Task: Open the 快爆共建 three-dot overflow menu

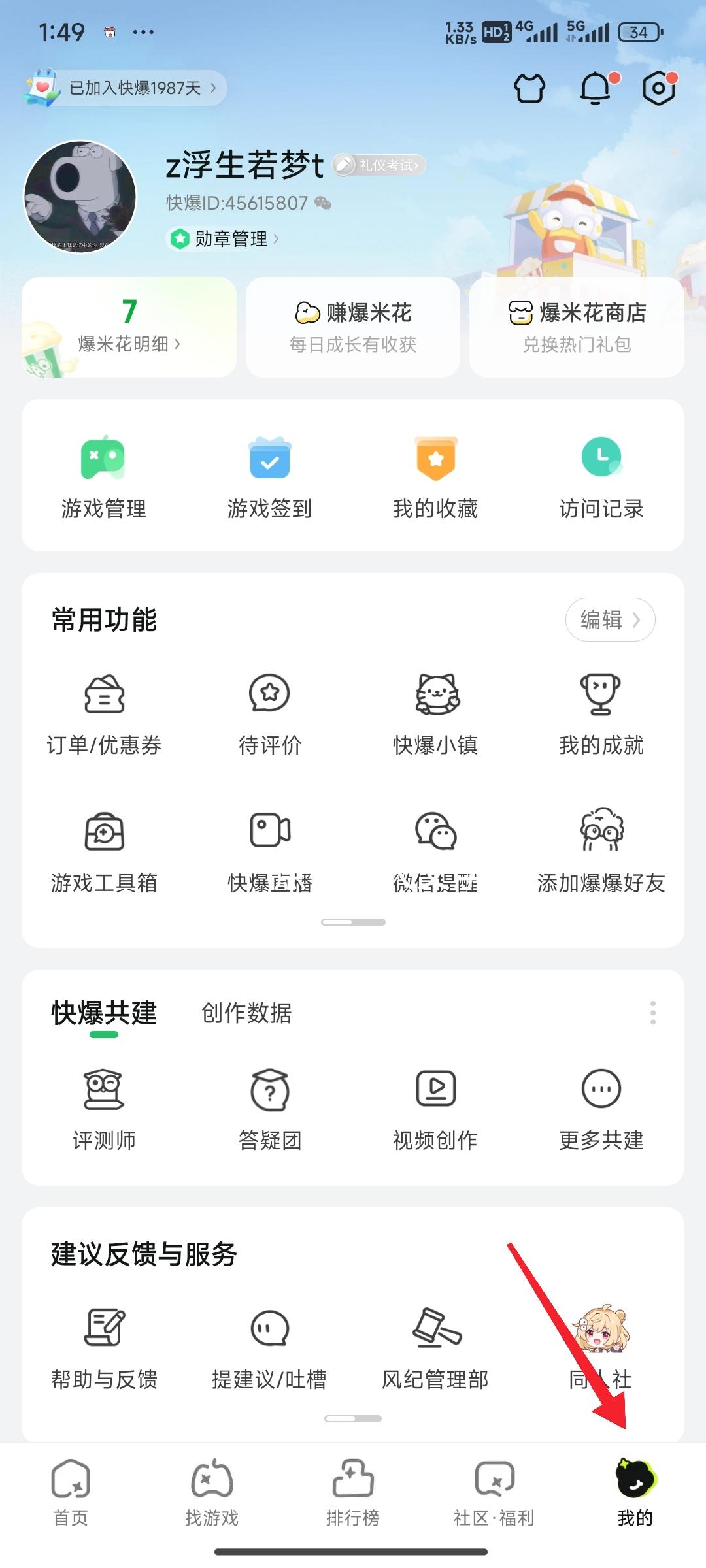Action: [x=652, y=1013]
